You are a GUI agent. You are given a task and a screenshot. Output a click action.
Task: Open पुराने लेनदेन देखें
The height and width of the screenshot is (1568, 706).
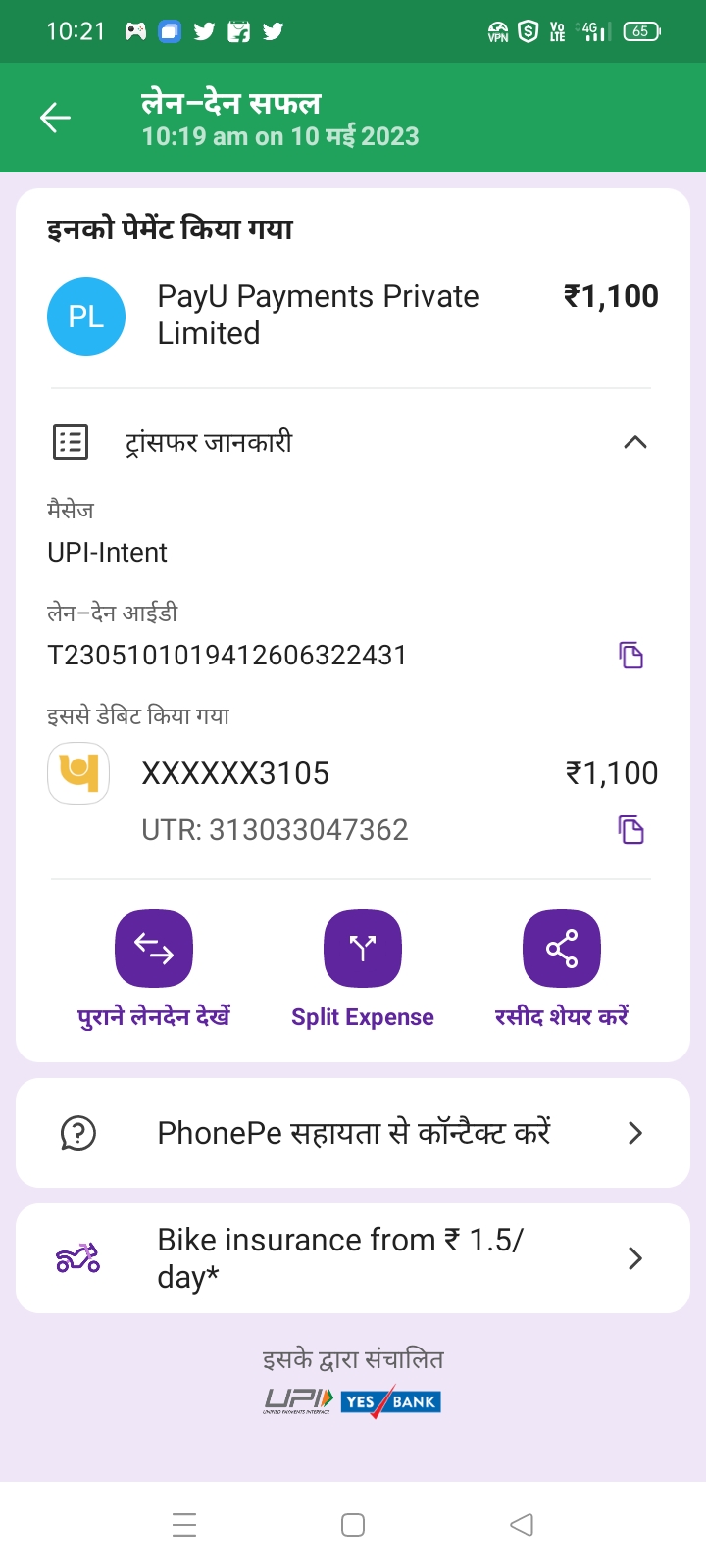click(154, 949)
